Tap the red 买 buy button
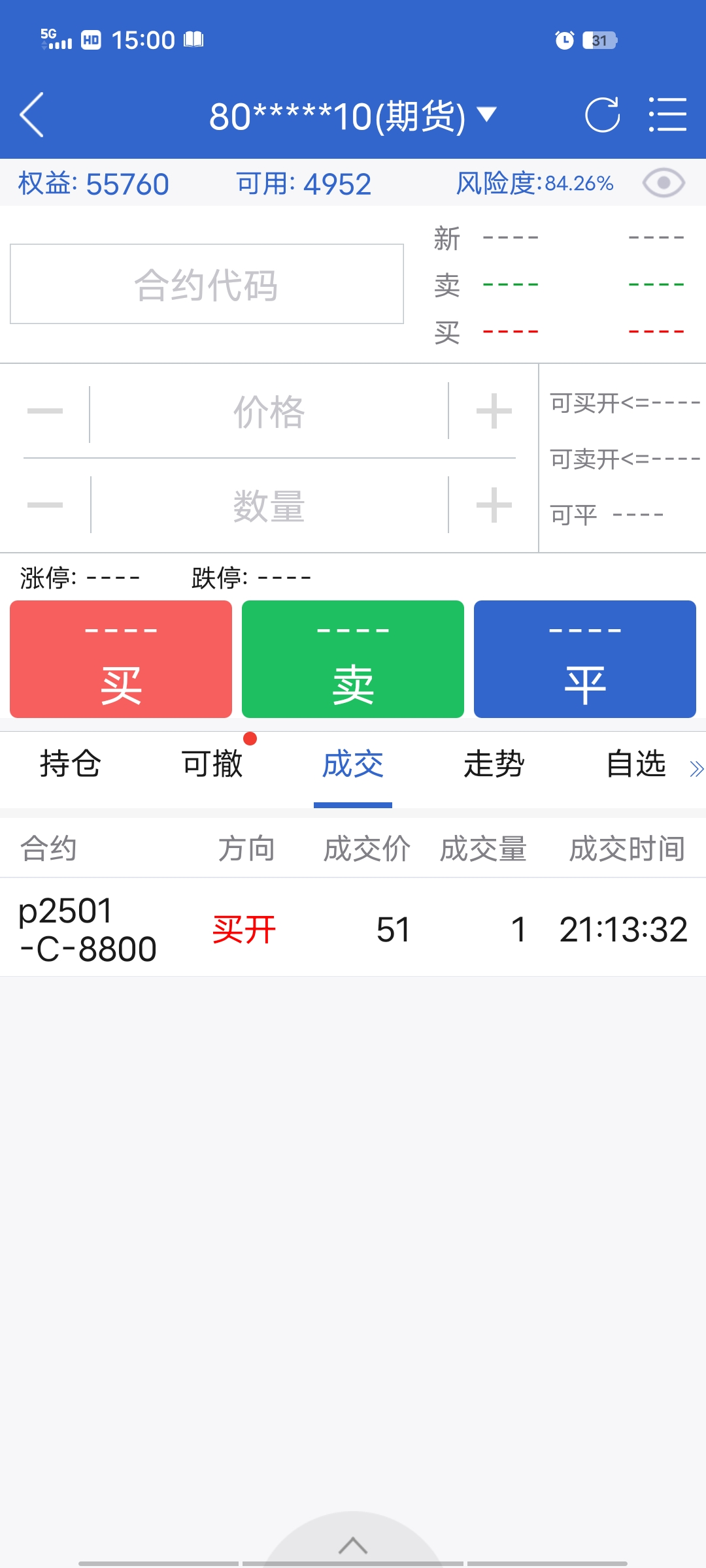 121,659
